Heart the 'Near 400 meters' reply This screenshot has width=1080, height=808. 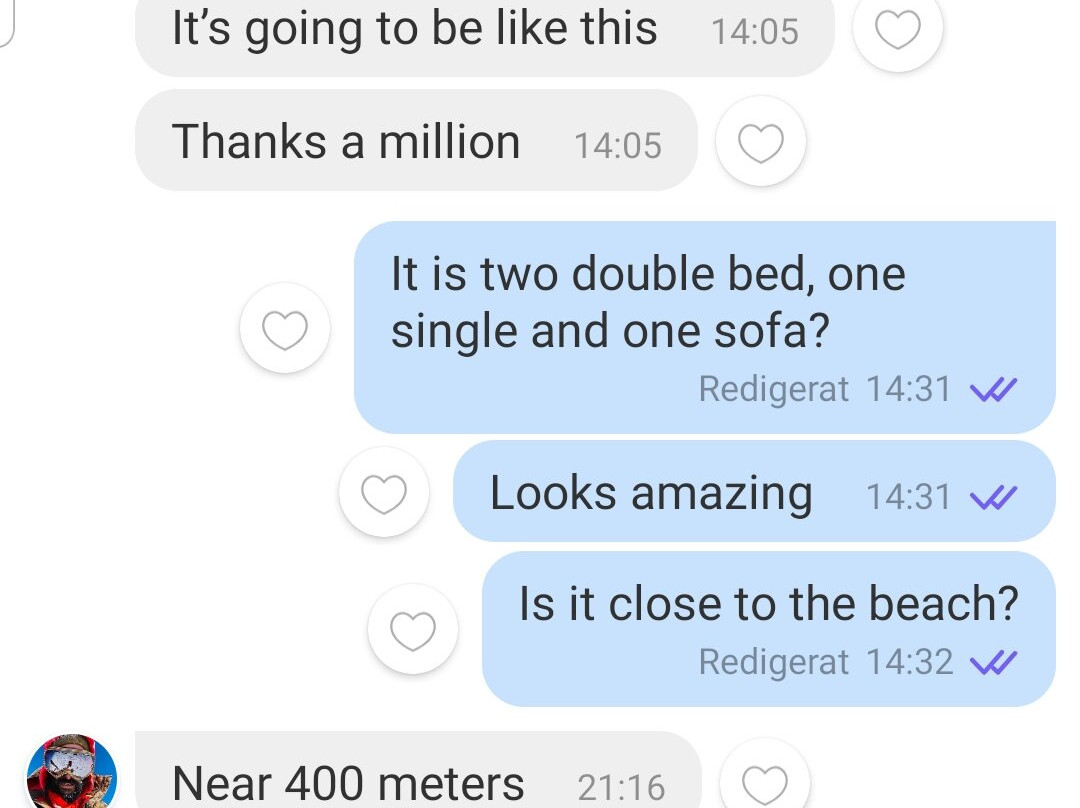pyautogui.click(x=765, y=783)
